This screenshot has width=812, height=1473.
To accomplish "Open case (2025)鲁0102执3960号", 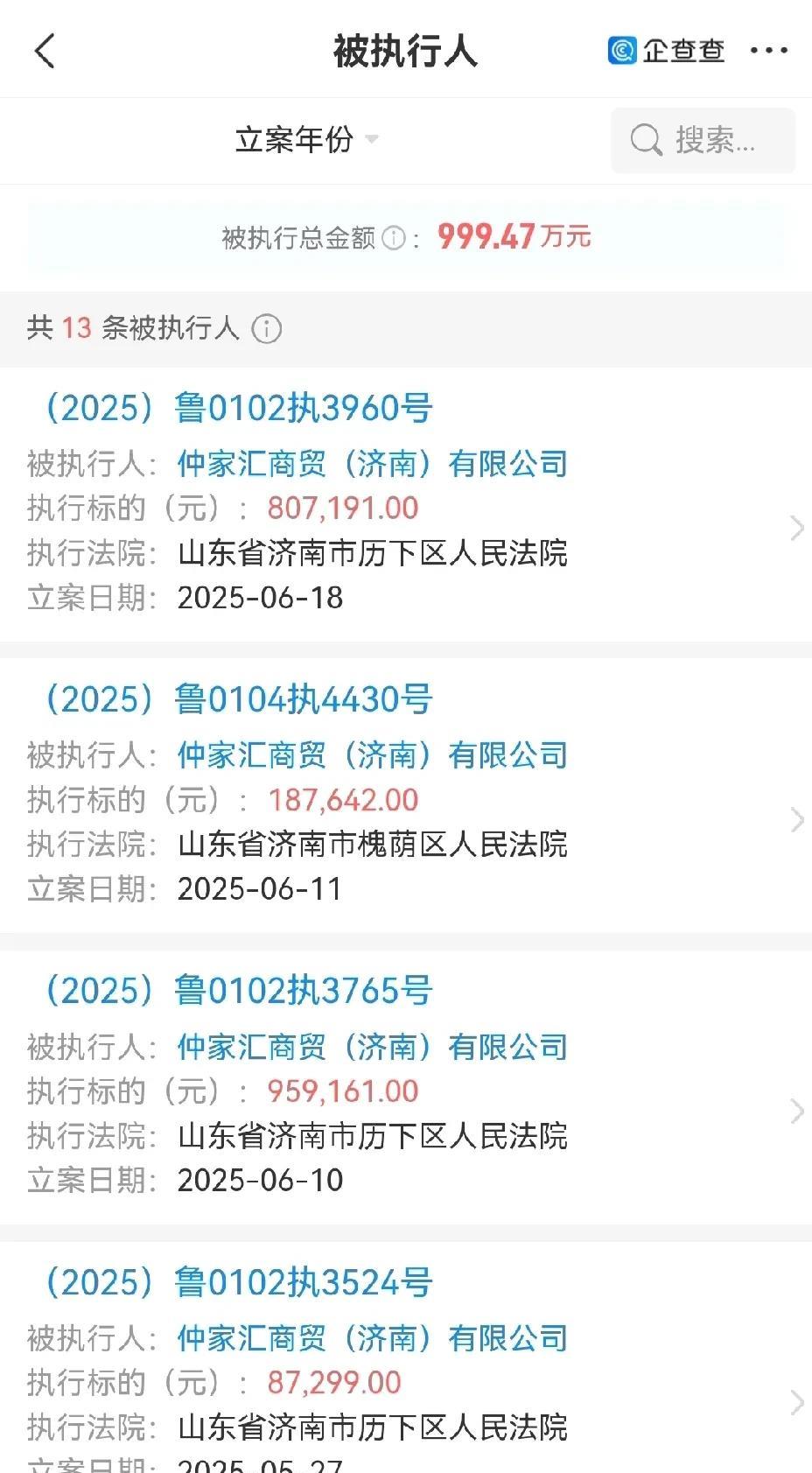I will pos(406,505).
